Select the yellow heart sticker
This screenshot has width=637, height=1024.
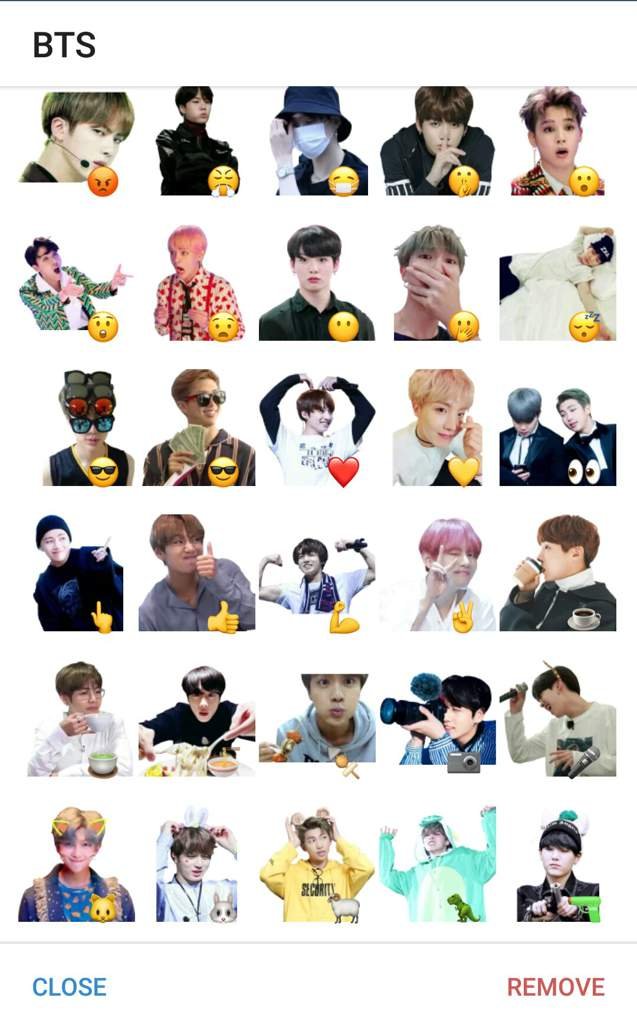click(x=437, y=428)
